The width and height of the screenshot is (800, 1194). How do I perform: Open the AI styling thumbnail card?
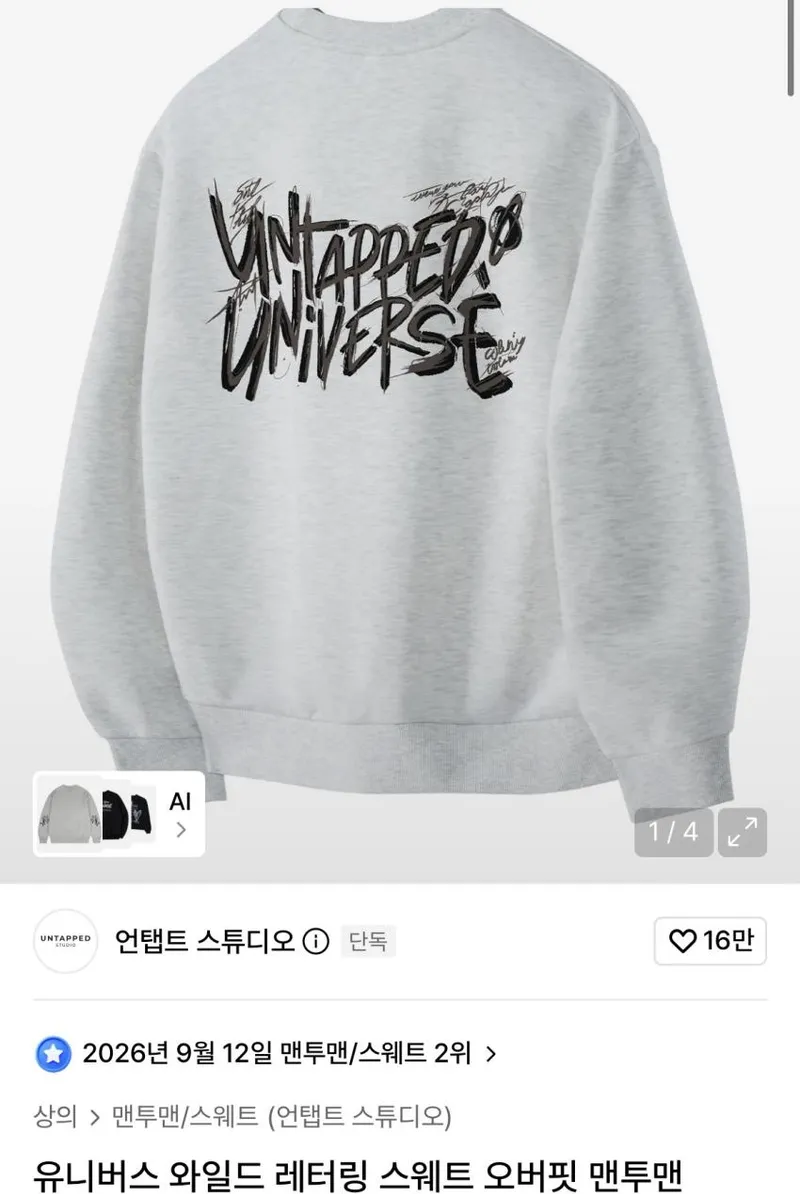pos(119,814)
